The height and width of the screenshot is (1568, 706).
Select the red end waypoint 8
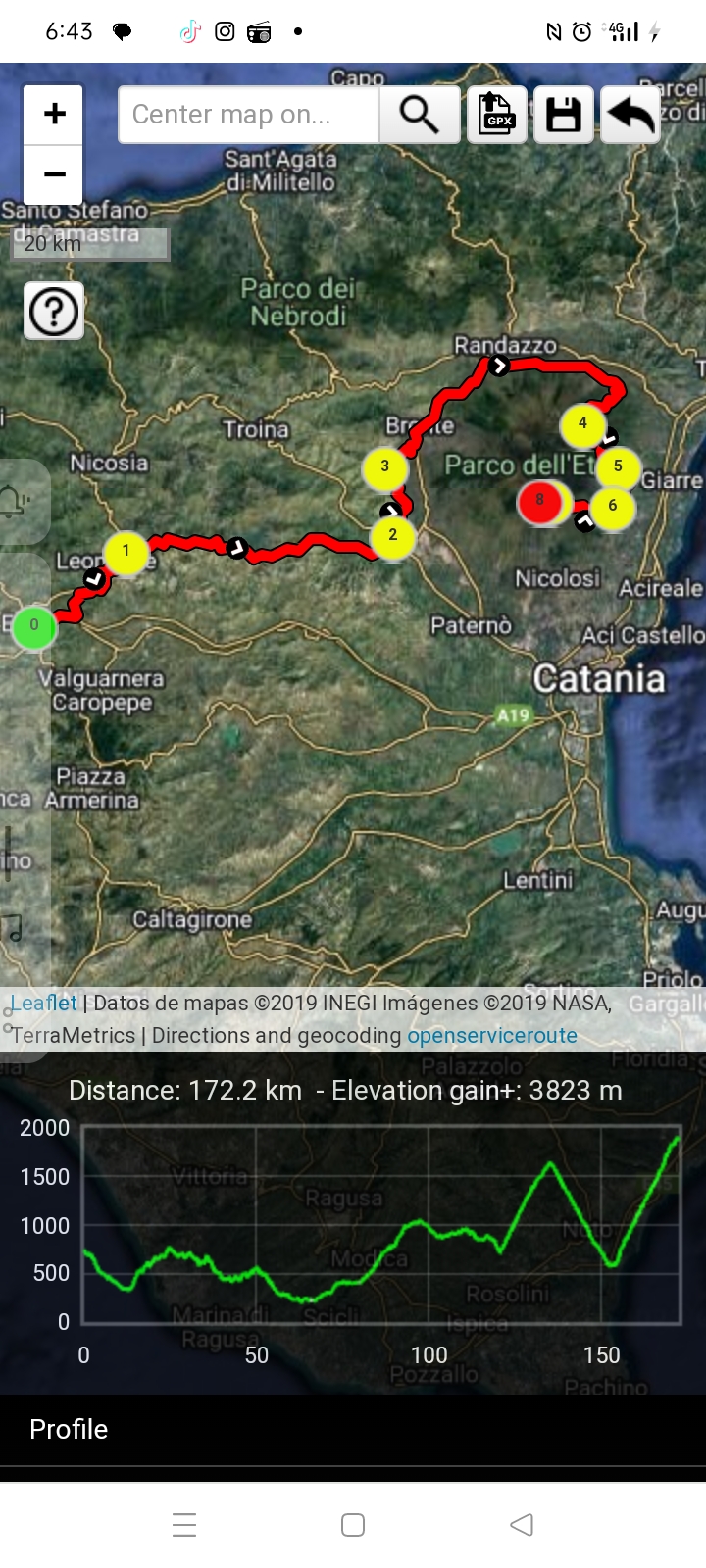538,501
